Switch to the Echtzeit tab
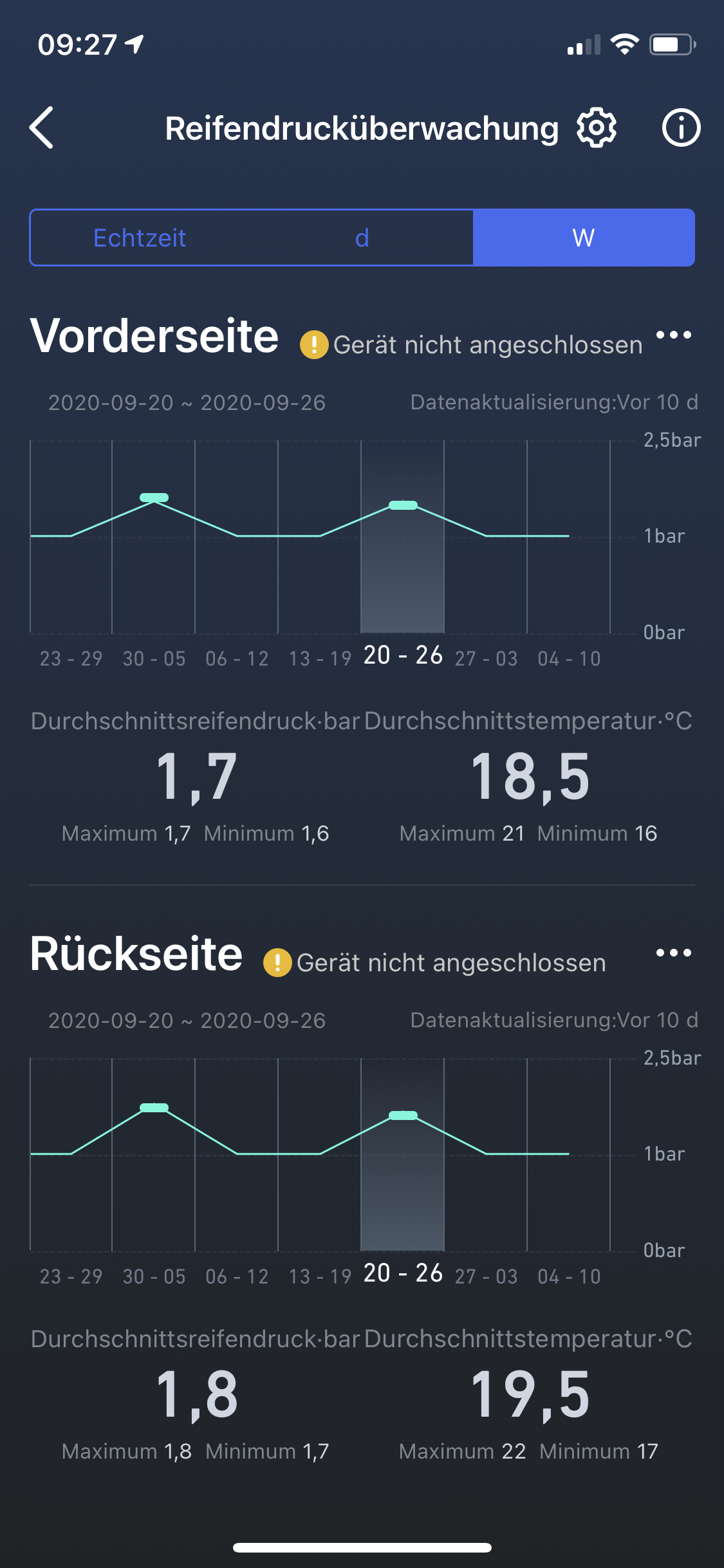The height and width of the screenshot is (1568, 724). 140,238
